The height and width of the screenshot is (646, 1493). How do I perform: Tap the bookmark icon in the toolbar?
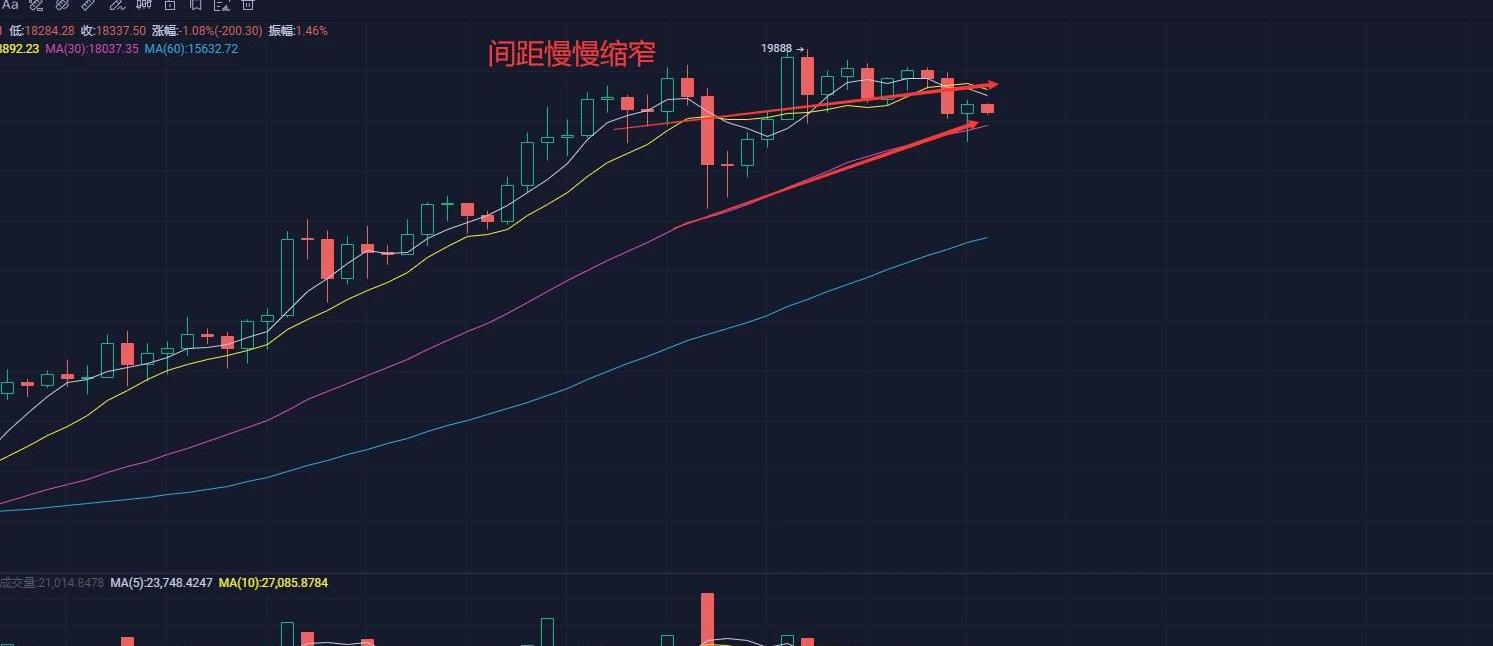196,5
